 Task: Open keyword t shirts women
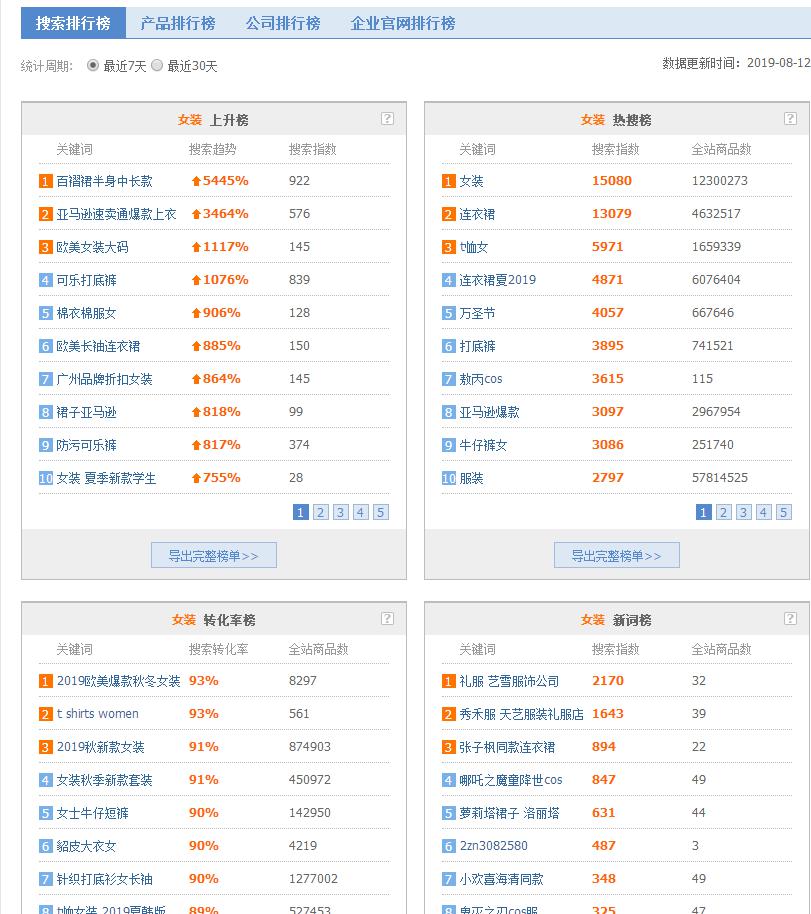click(98, 714)
